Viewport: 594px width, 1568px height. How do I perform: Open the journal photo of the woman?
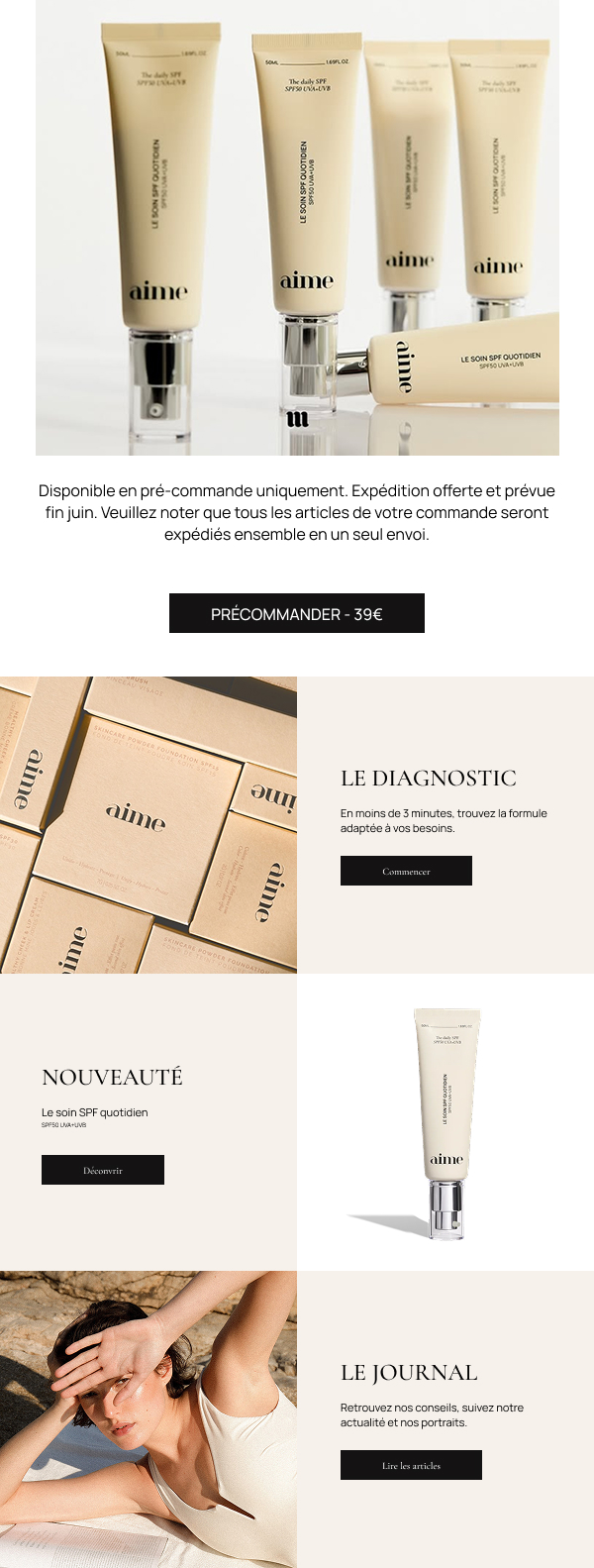click(148, 1418)
